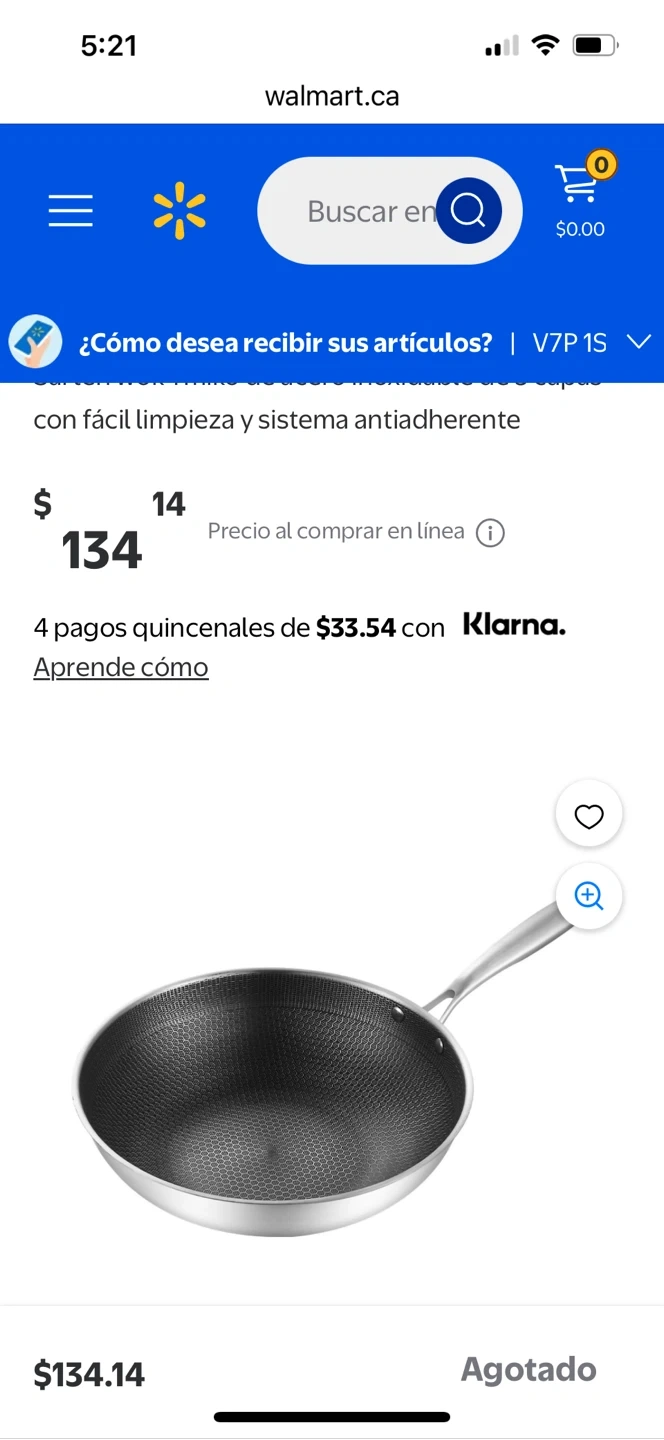This screenshot has height=1440, width=664.
Task: Open the shopping cart
Action: [580, 199]
